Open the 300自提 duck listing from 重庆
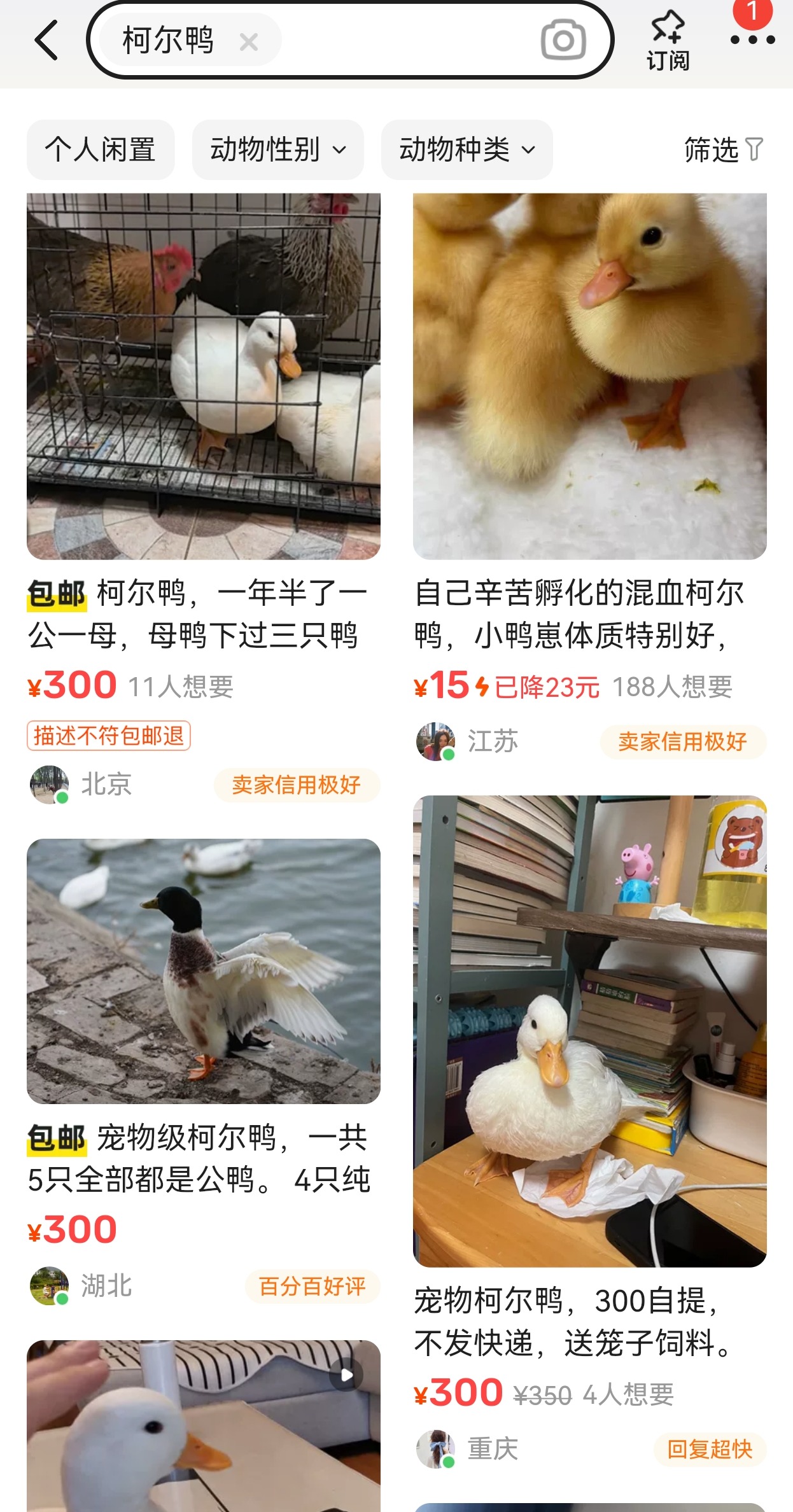The image size is (793, 1512). point(589,1031)
